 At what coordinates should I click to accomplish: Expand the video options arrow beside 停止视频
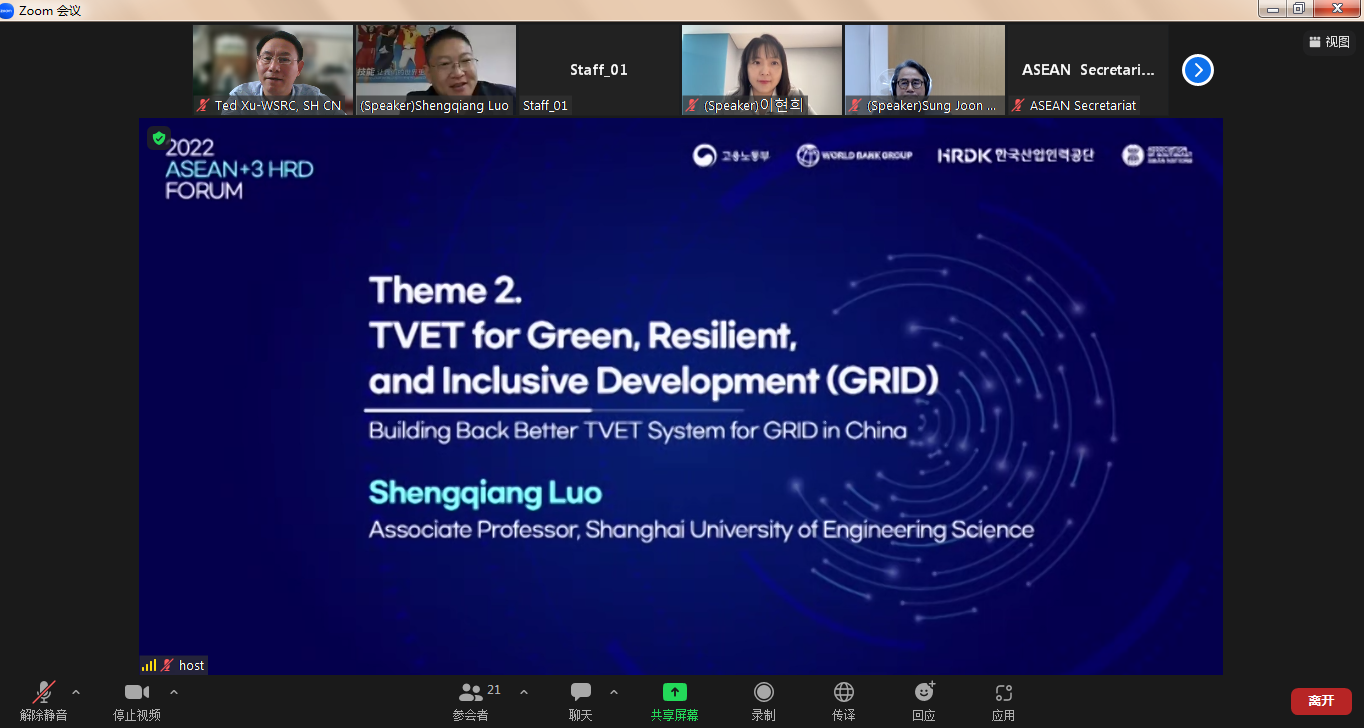click(174, 692)
